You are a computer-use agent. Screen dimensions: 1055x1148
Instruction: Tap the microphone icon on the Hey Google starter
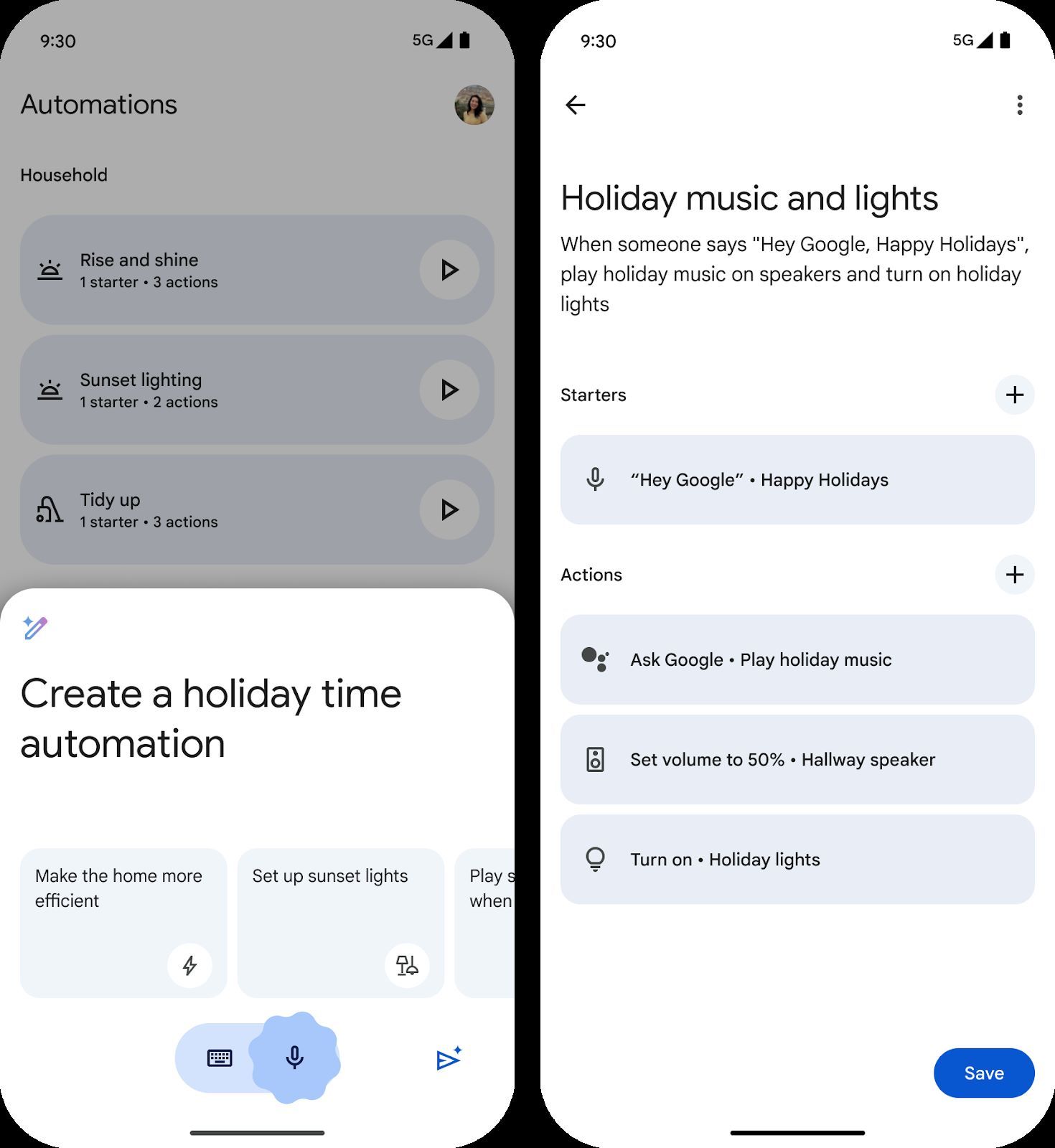596,479
